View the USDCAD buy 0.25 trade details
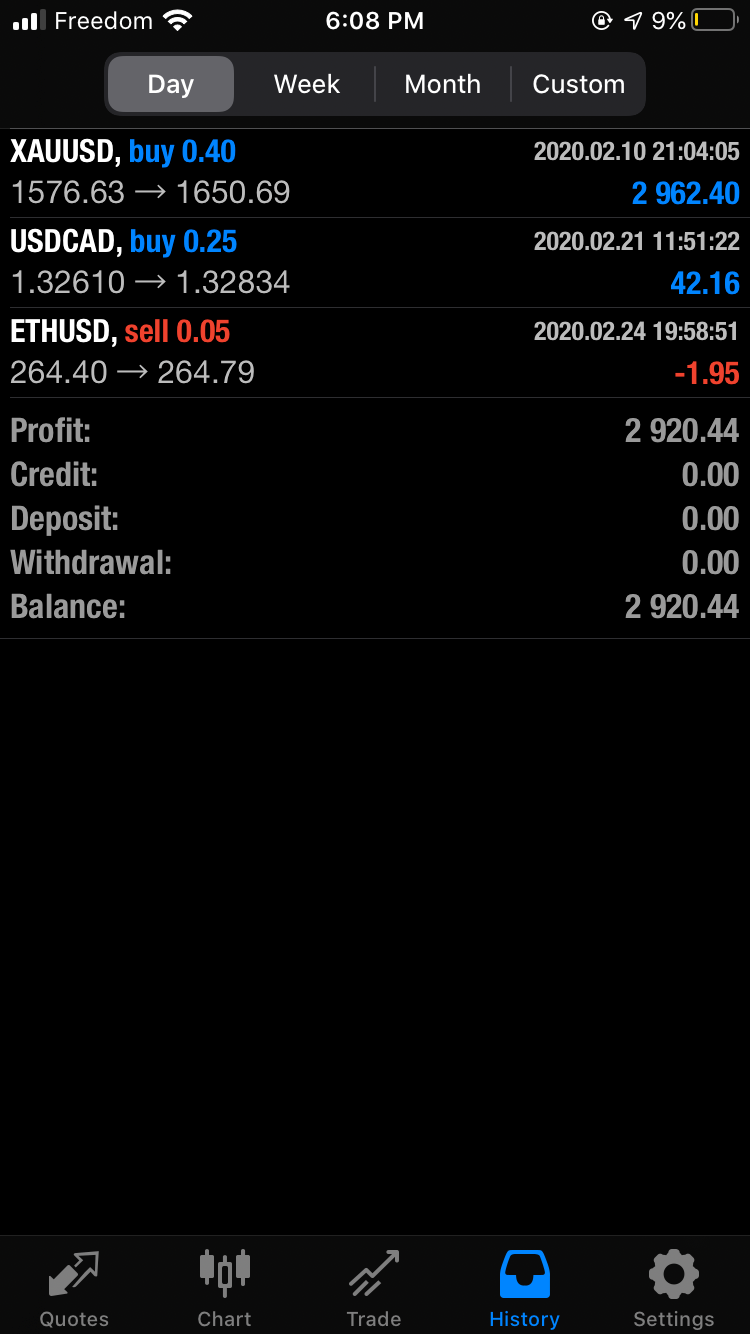This screenshot has width=750, height=1334. click(x=375, y=262)
